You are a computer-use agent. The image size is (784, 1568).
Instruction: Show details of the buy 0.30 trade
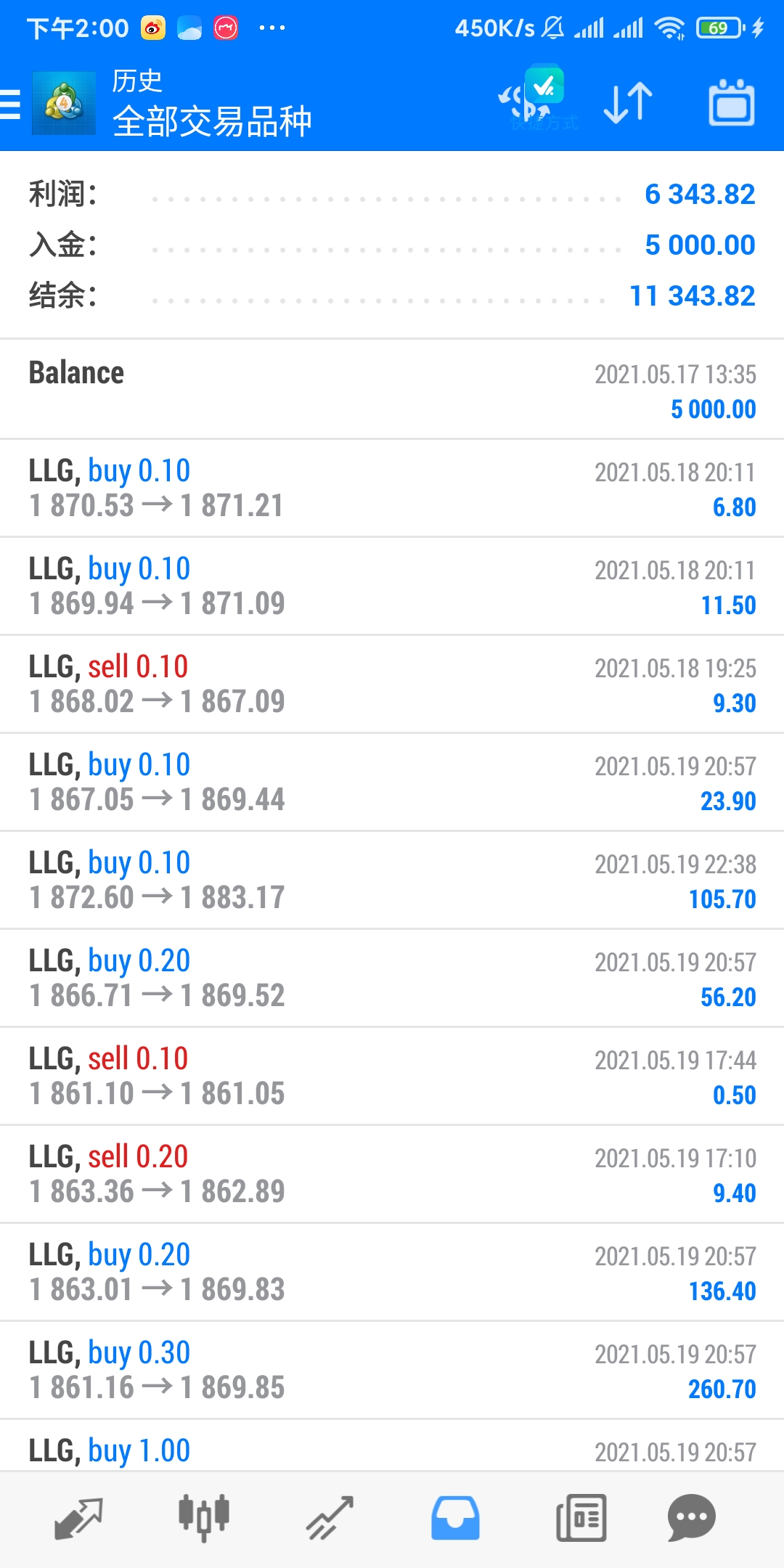click(392, 1370)
